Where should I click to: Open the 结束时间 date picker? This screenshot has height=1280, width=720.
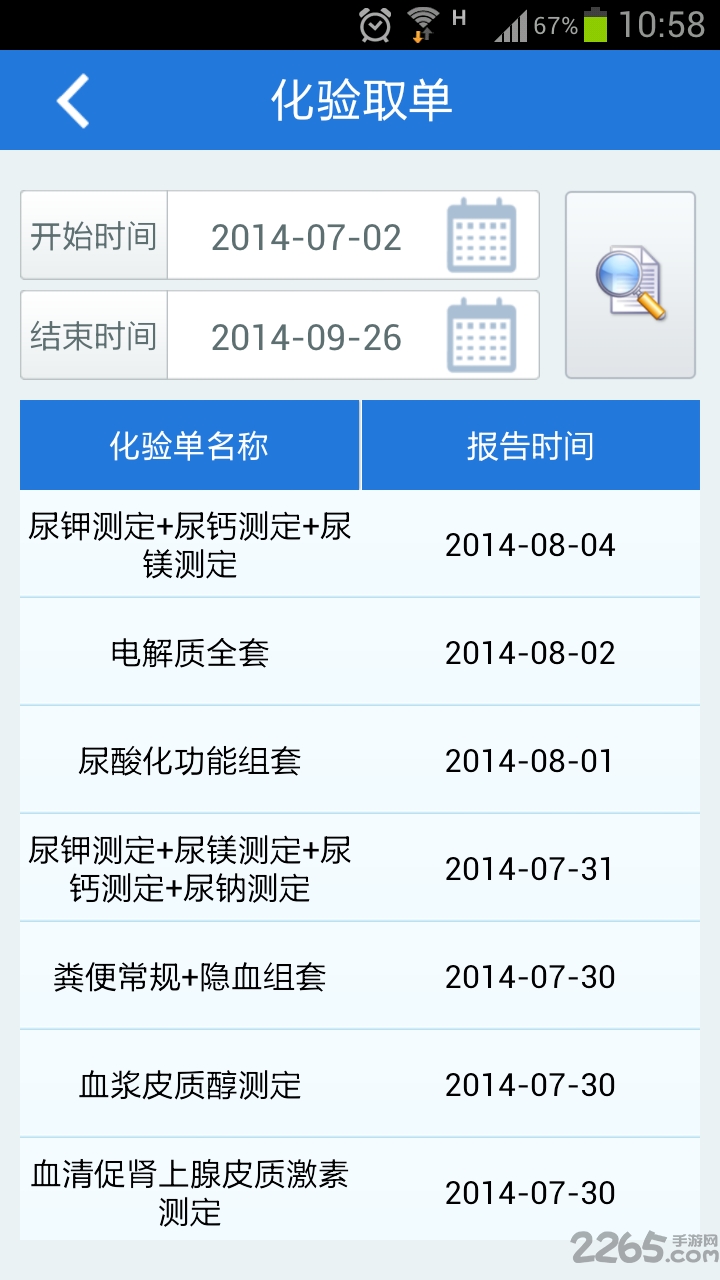(481, 336)
